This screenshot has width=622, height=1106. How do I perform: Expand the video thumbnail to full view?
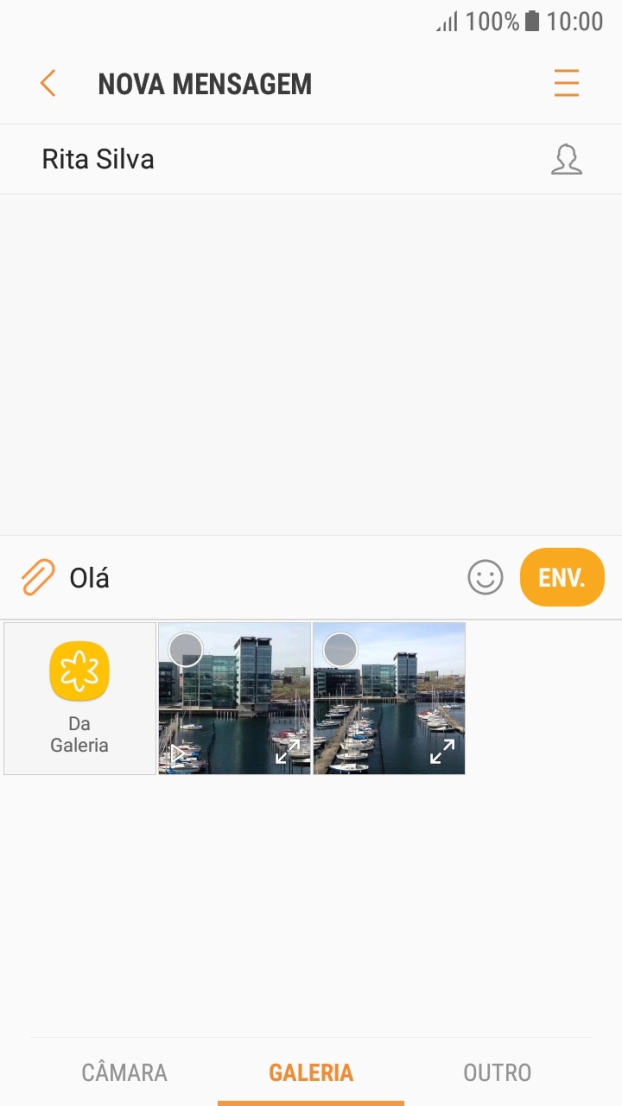(x=288, y=752)
